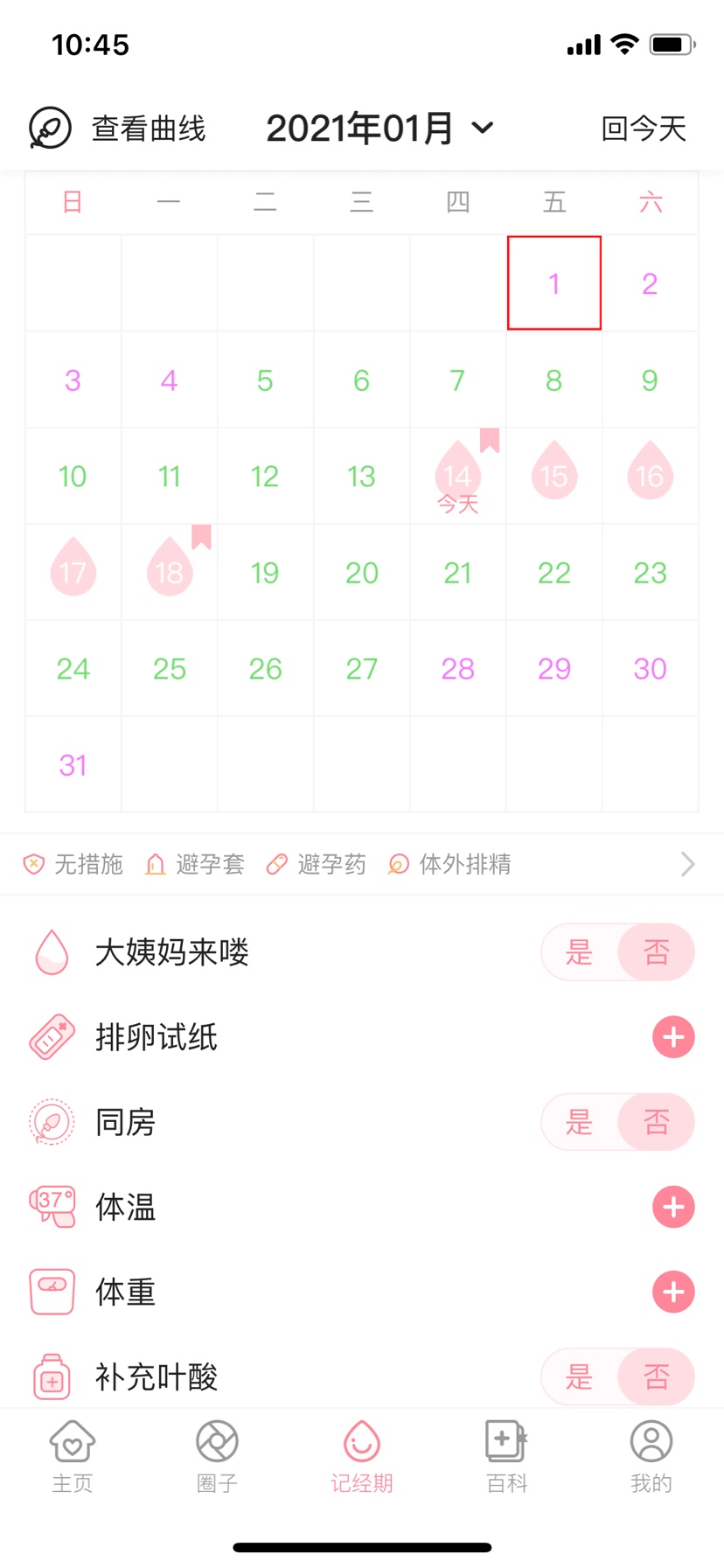Choose 否 for 同房
Screen dimensions: 724x1568
656,1122
